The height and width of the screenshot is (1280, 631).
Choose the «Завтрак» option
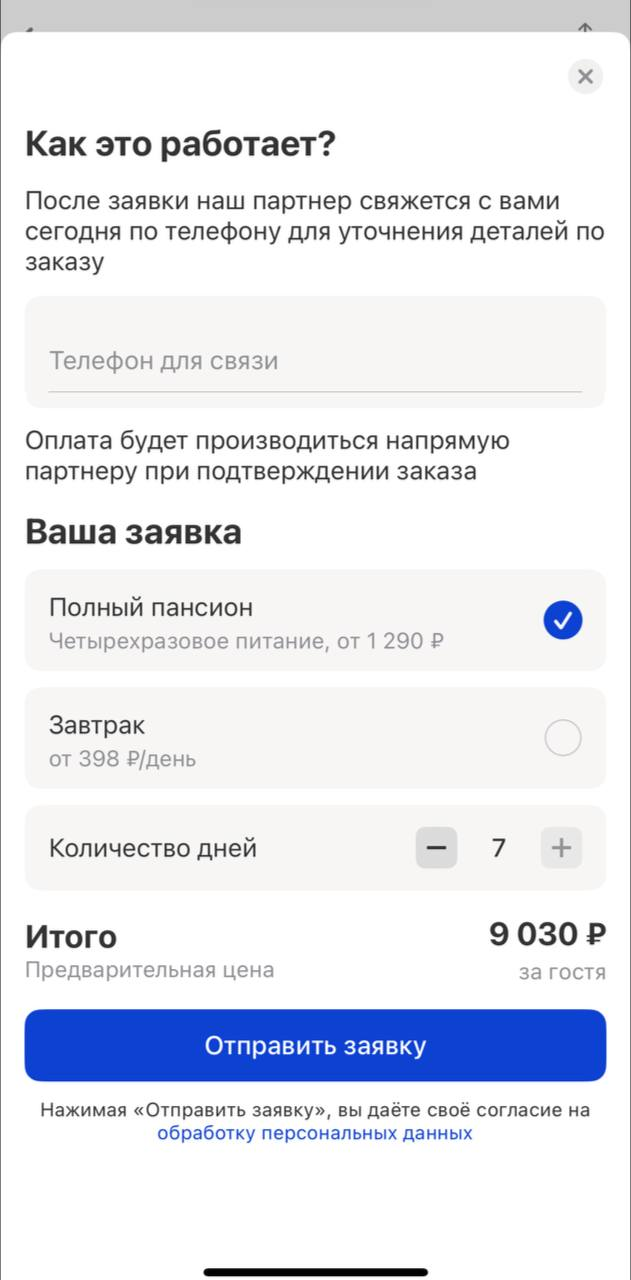[563, 738]
